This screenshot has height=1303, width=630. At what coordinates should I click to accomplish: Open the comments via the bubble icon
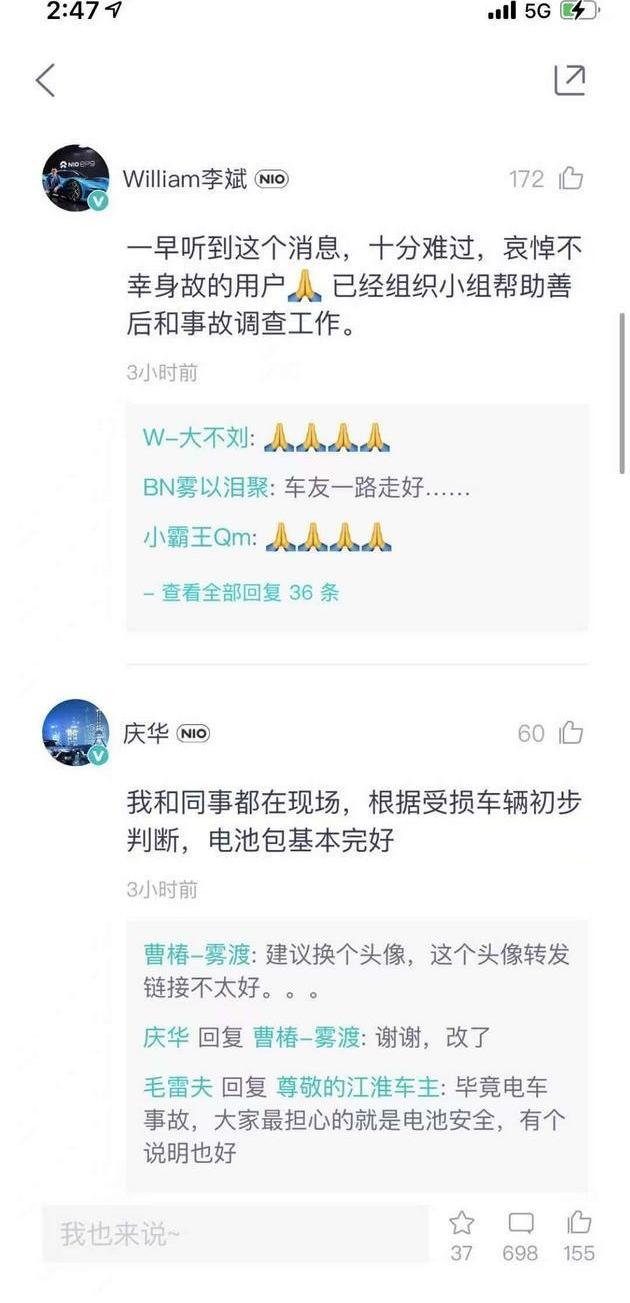click(520, 1223)
